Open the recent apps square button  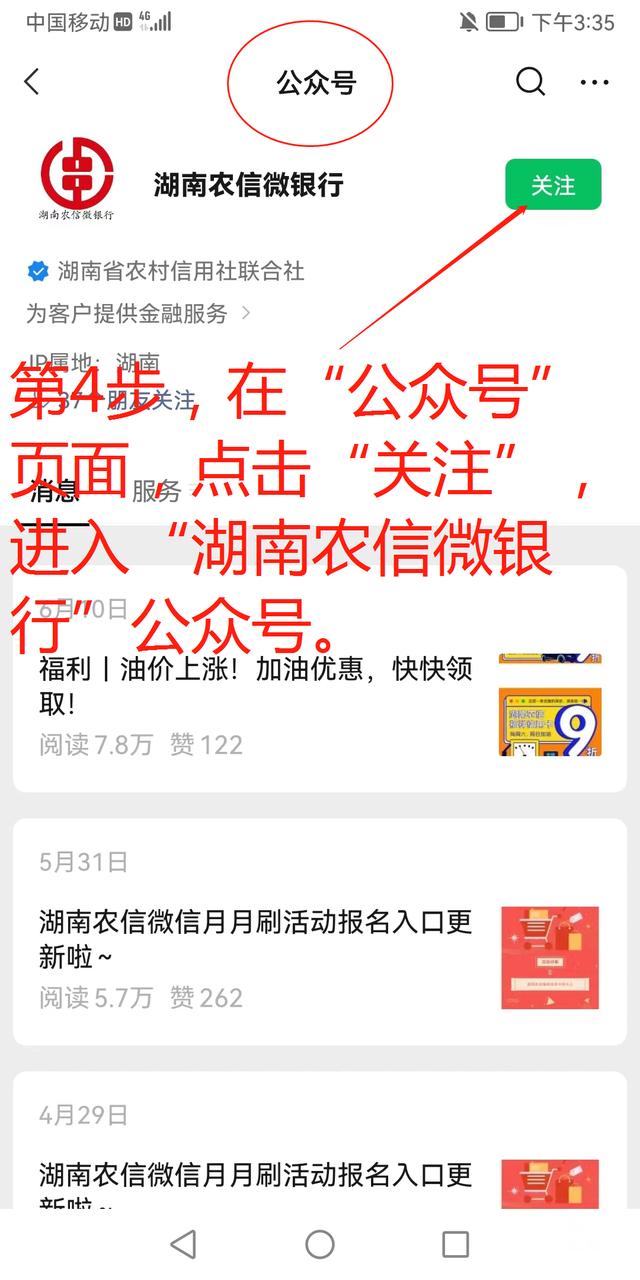[x=455, y=1244]
